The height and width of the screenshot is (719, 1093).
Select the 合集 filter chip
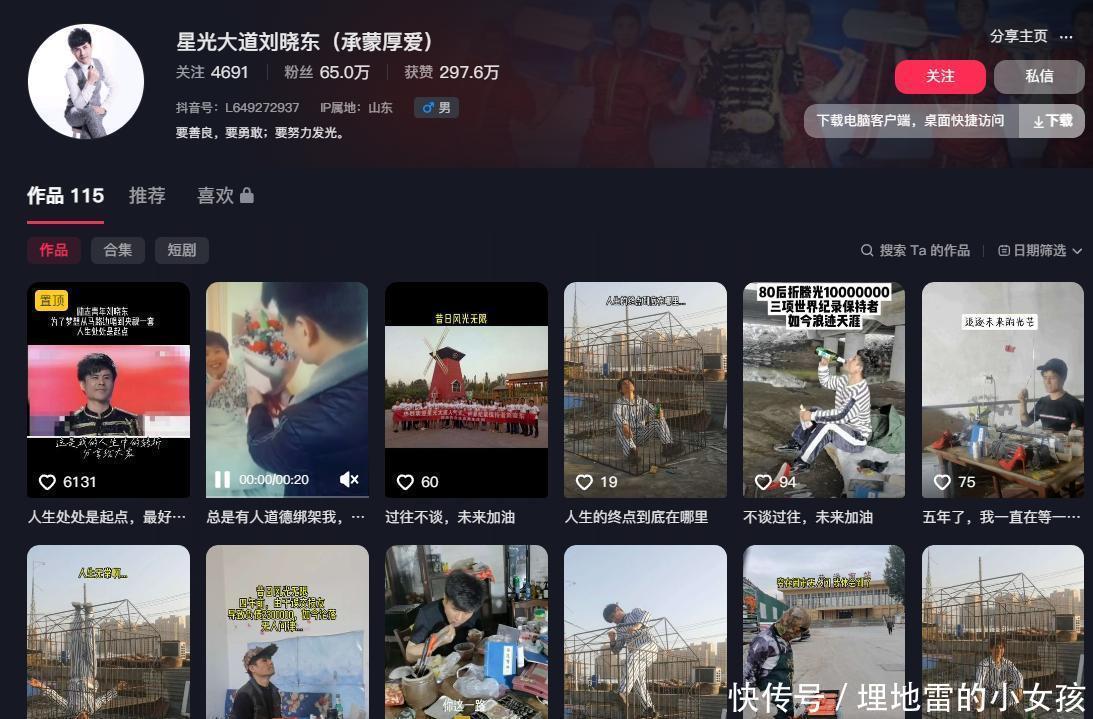tap(118, 250)
